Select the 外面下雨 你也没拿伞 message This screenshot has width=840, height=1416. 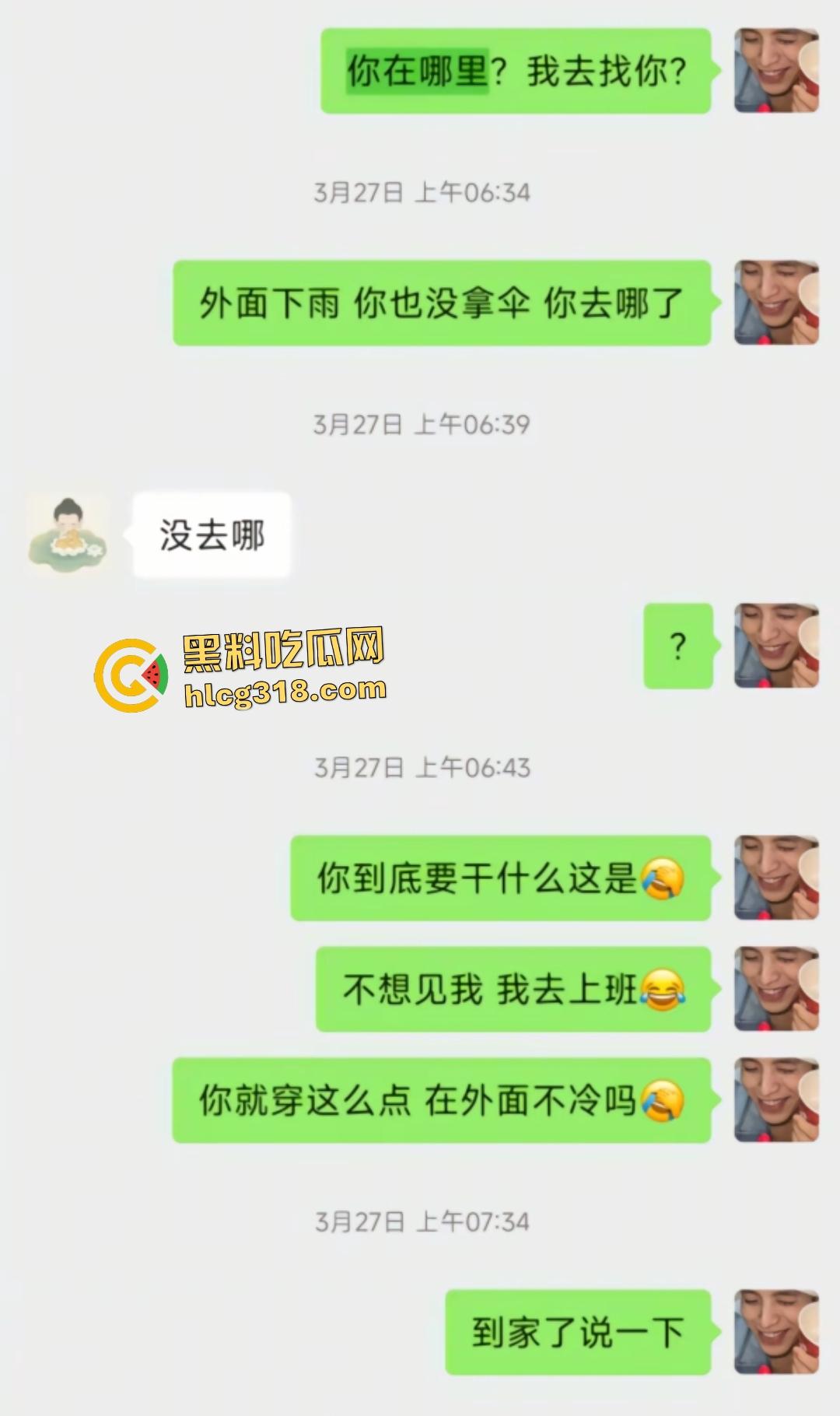coord(439,303)
